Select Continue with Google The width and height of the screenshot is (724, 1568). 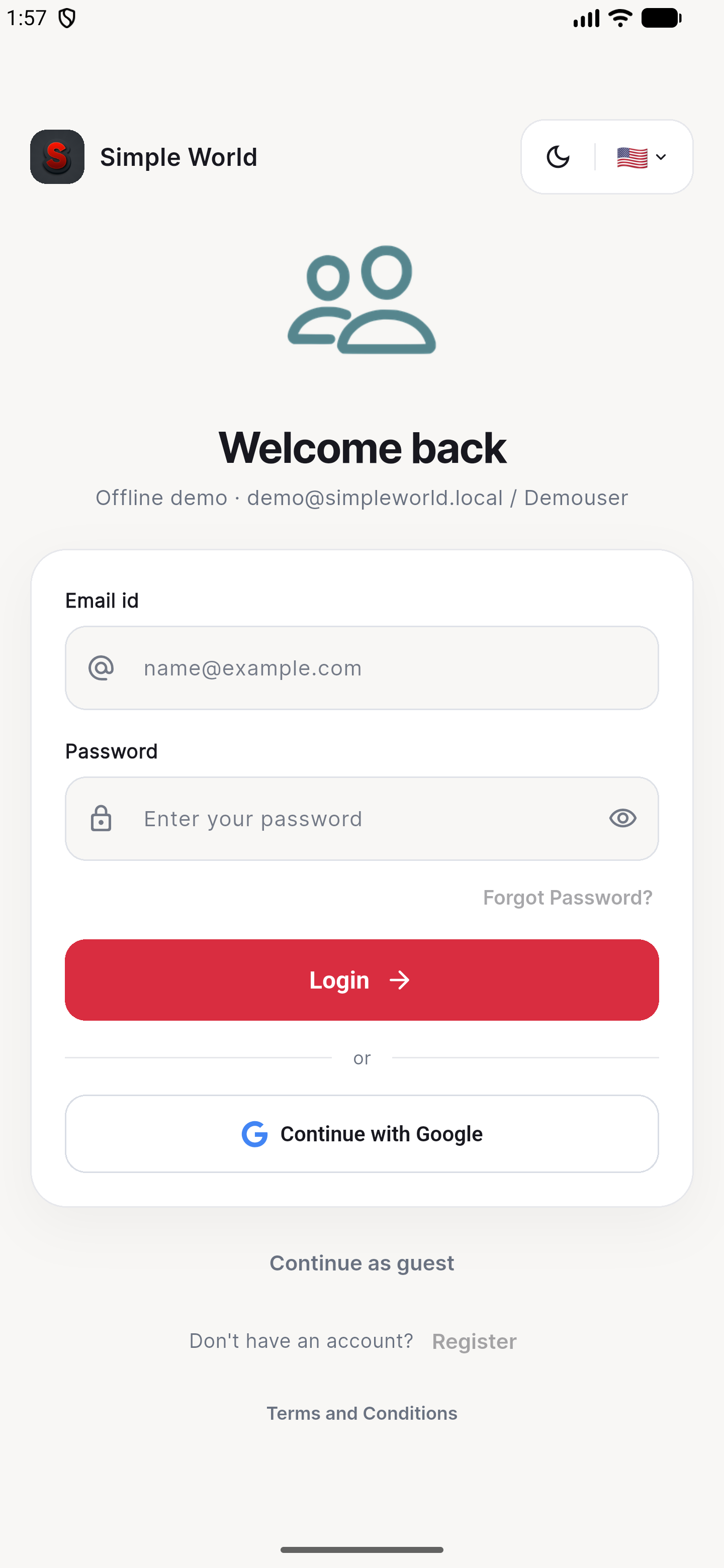[x=361, y=1134]
